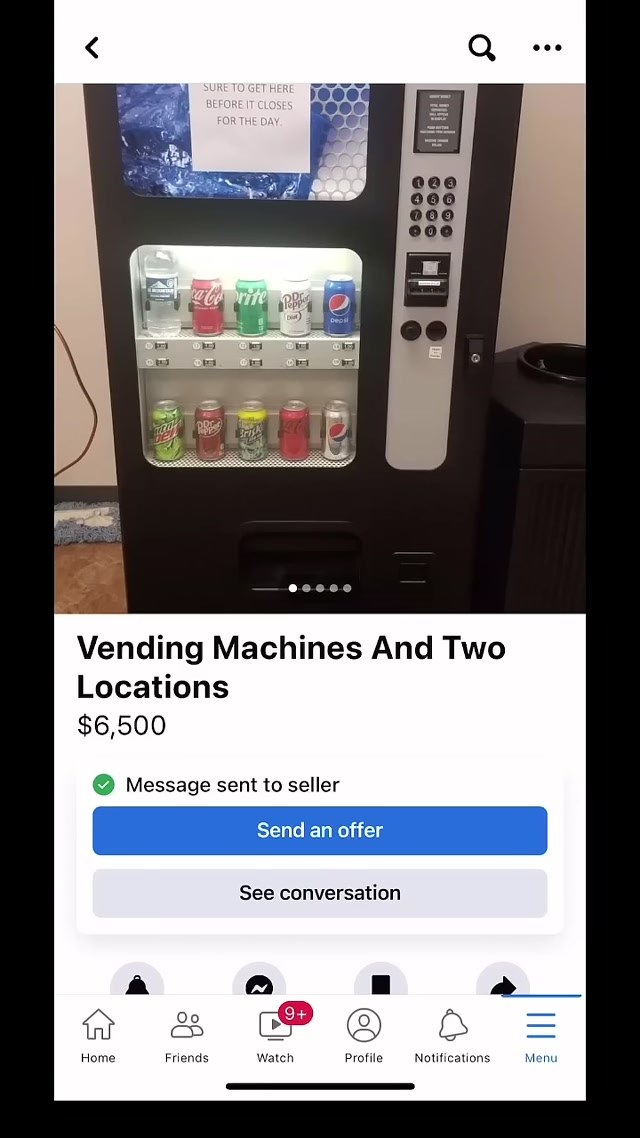The height and width of the screenshot is (1138, 640).
Task: Tap the share arrow action icon
Action: point(503,983)
